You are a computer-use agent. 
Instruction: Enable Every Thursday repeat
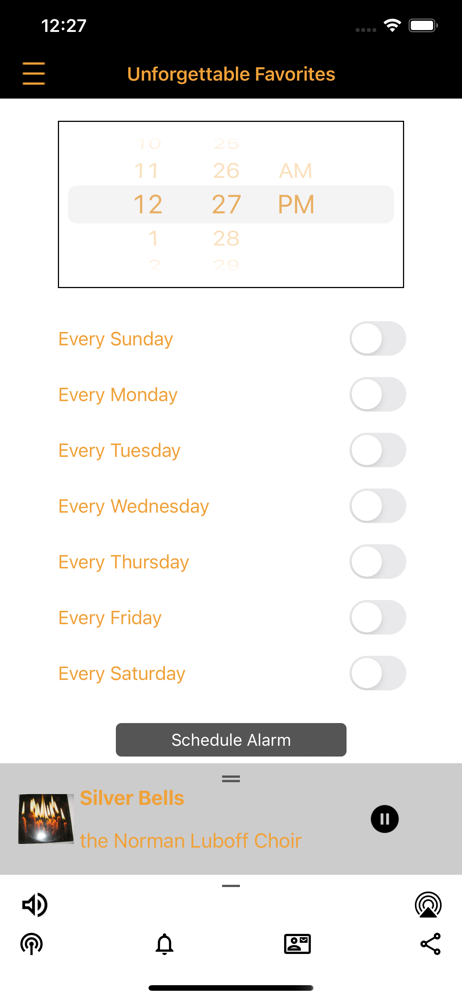coord(378,562)
